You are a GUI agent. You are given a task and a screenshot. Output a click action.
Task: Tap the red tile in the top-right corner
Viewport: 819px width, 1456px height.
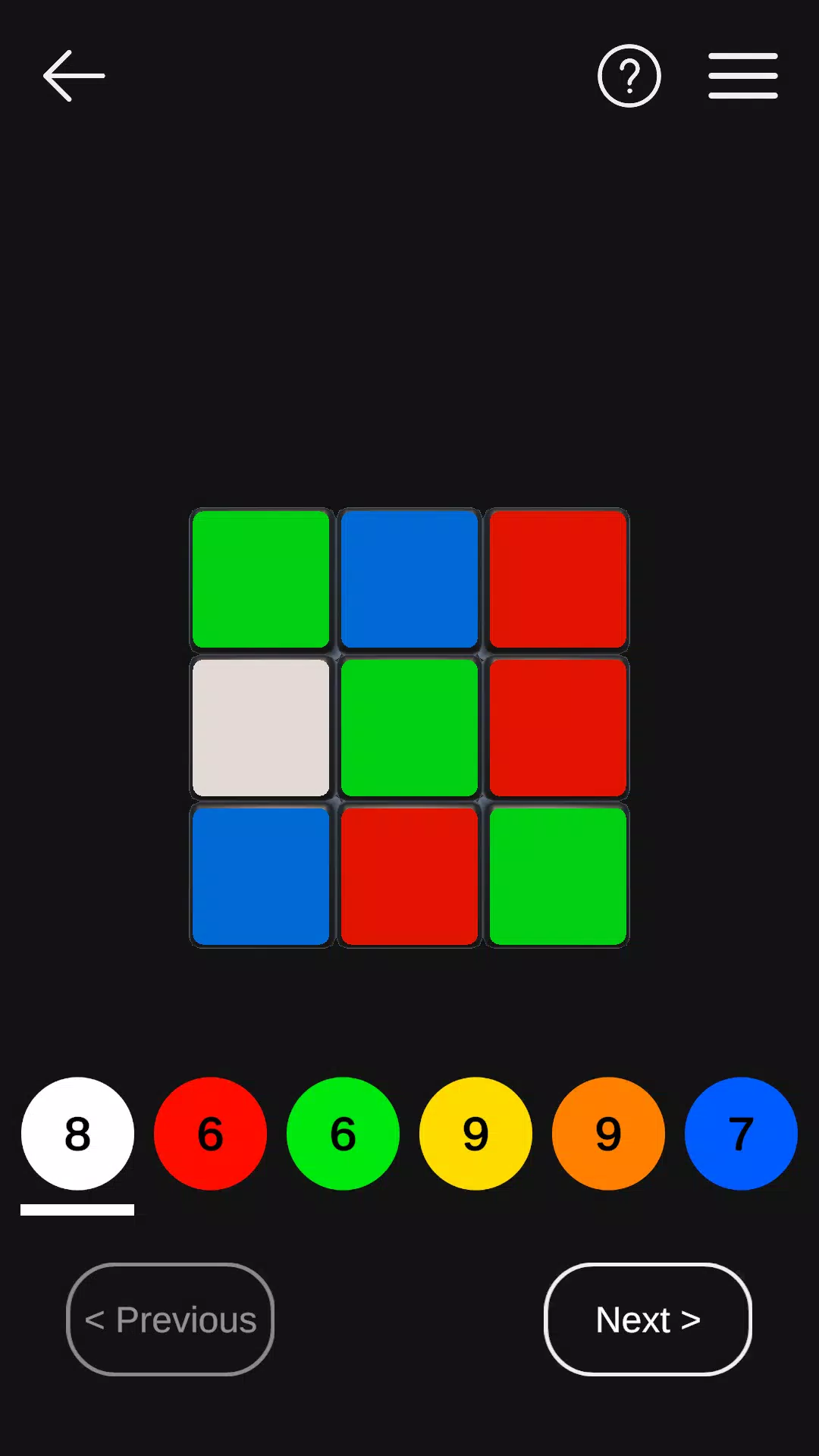(557, 579)
